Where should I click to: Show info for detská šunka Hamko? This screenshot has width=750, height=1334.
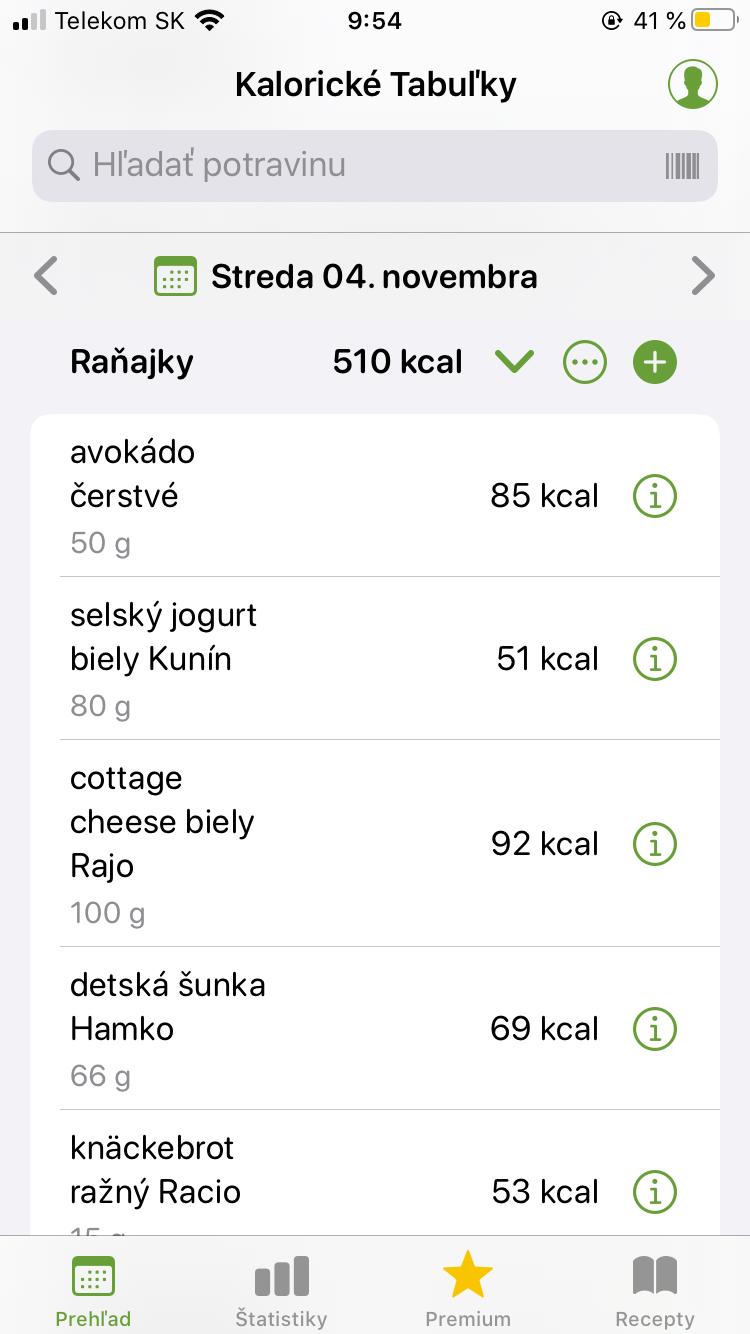tap(655, 1029)
